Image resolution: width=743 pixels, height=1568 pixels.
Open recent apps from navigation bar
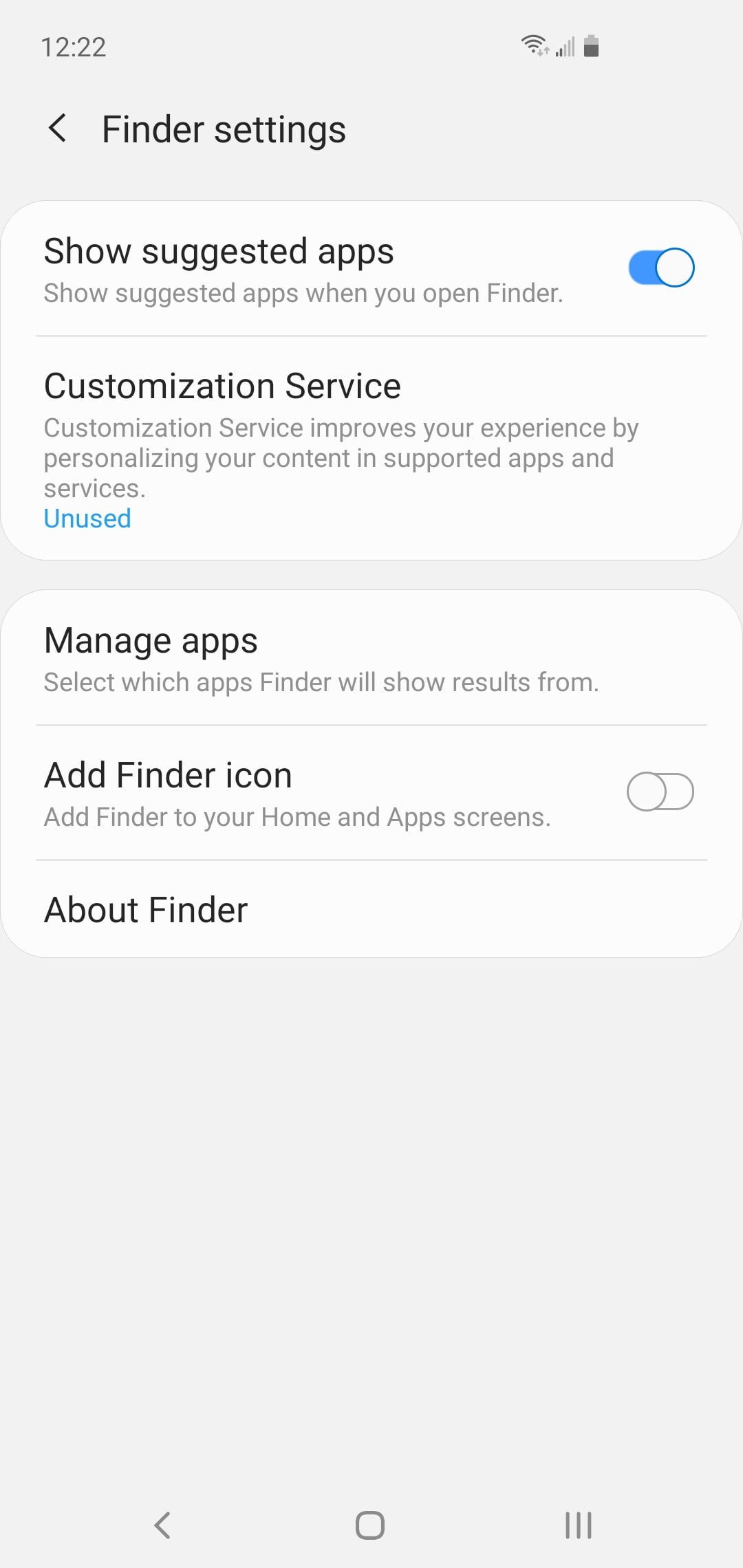[578, 1525]
